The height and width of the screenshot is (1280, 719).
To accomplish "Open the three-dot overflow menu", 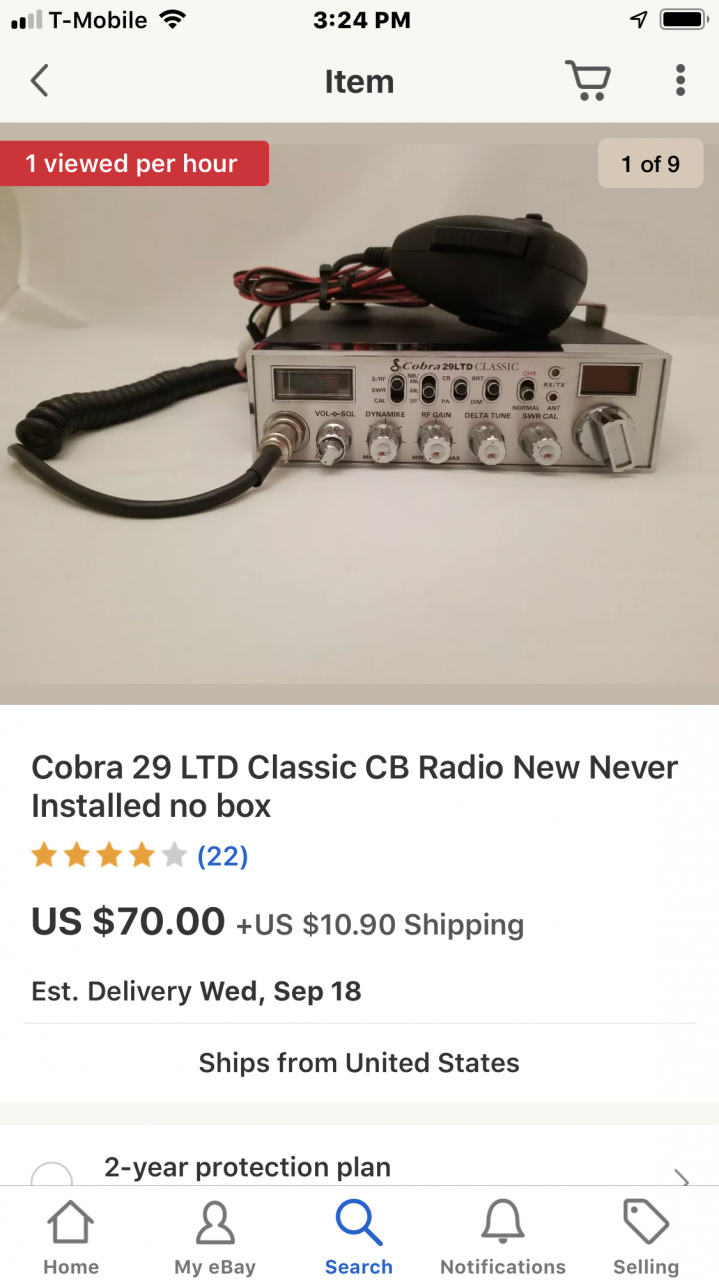I will pos(680,81).
